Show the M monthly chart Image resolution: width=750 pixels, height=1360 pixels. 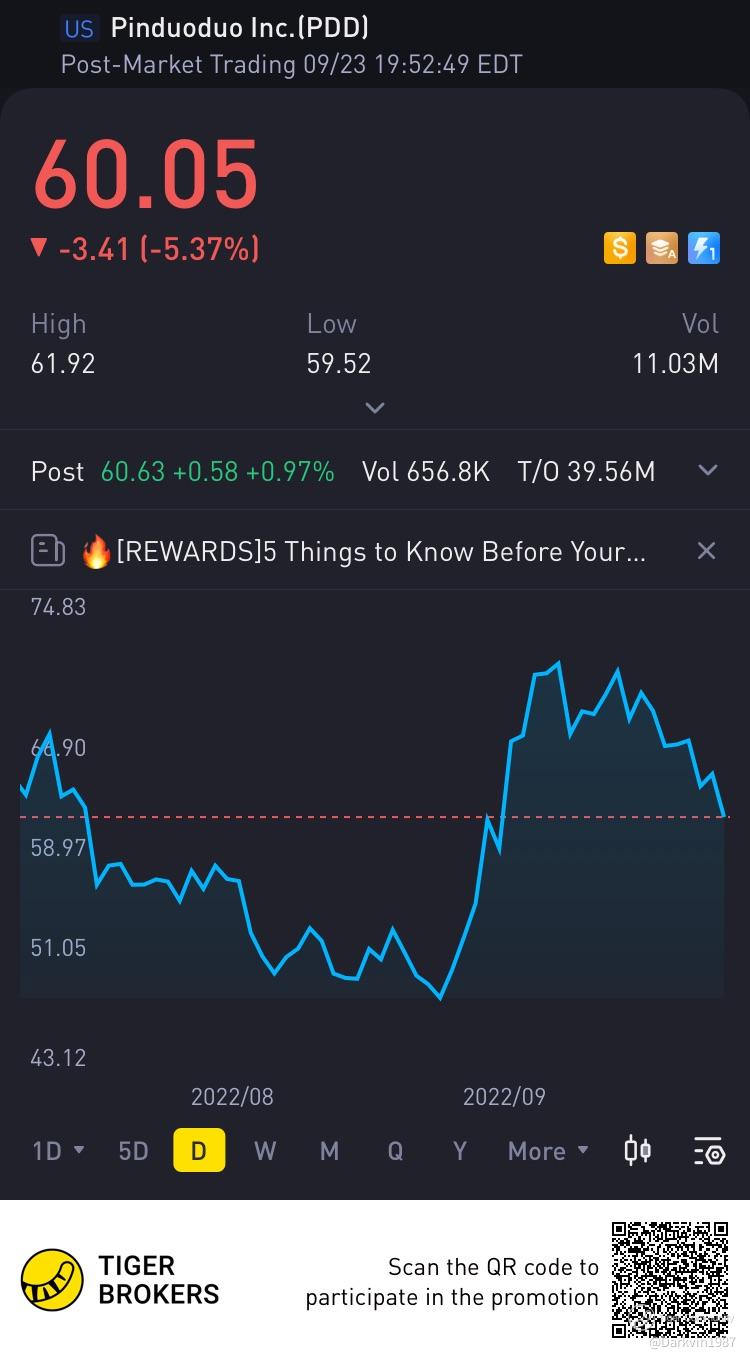(329, 1151)
